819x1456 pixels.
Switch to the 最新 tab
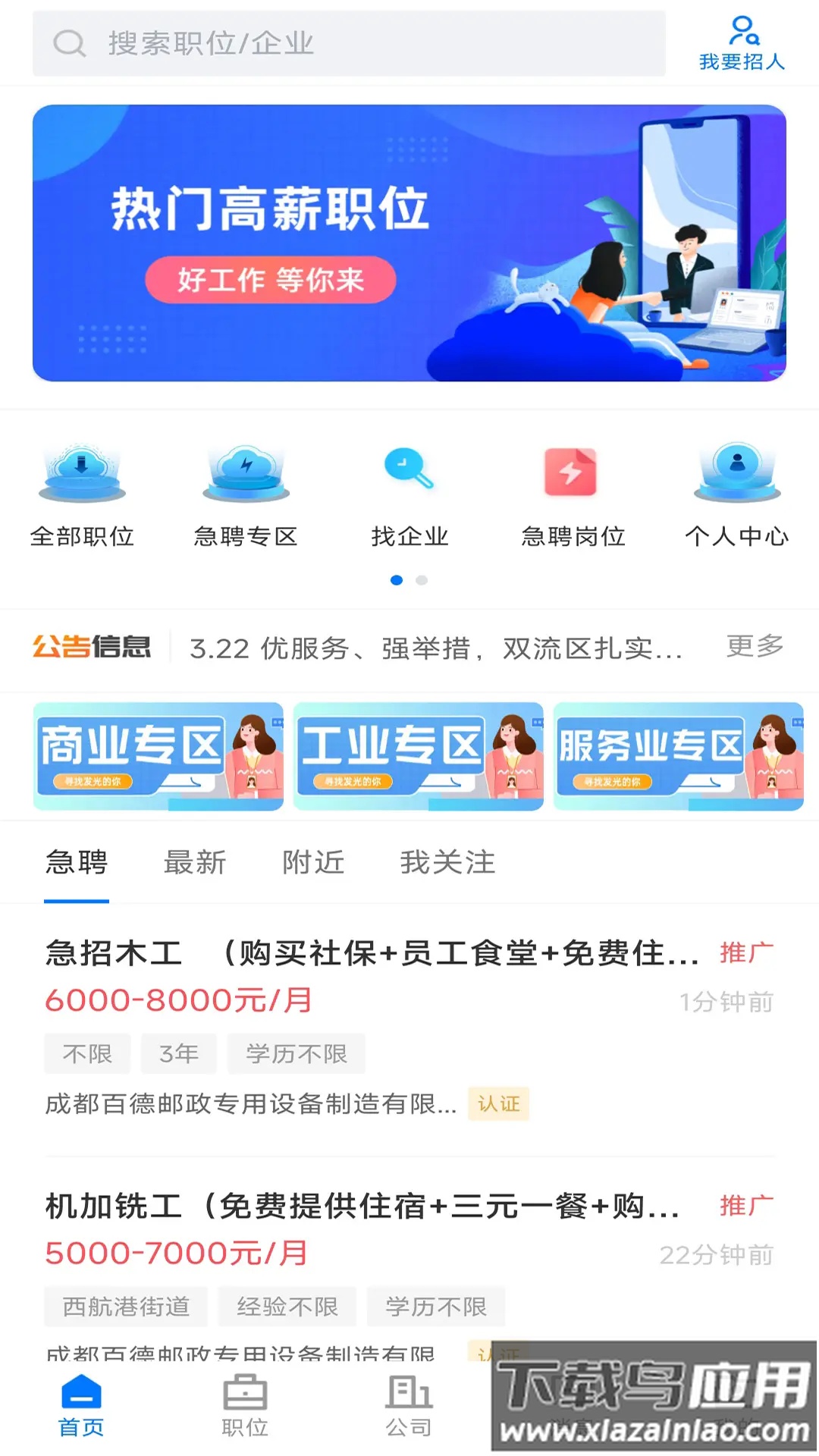click(196, 863)
